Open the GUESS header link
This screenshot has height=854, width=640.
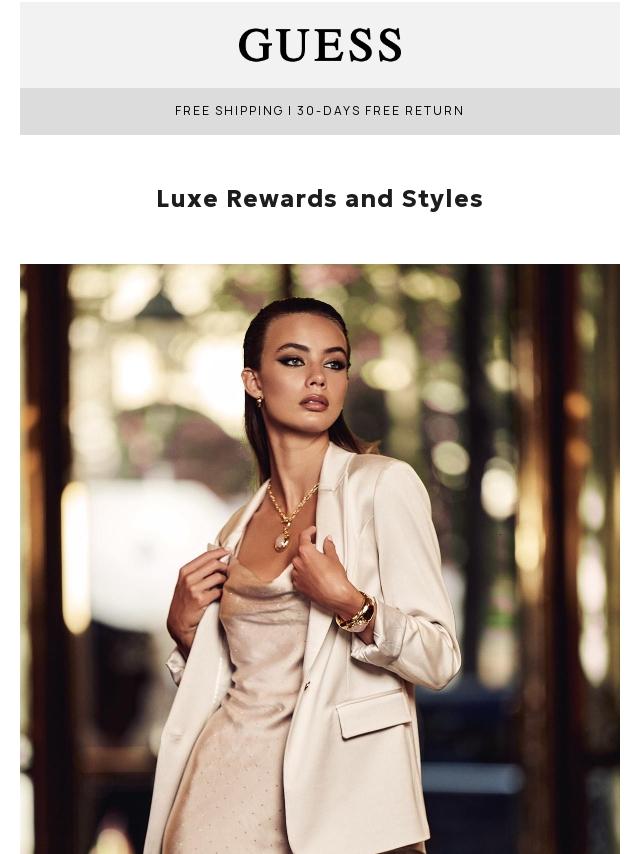pos(320,45)
